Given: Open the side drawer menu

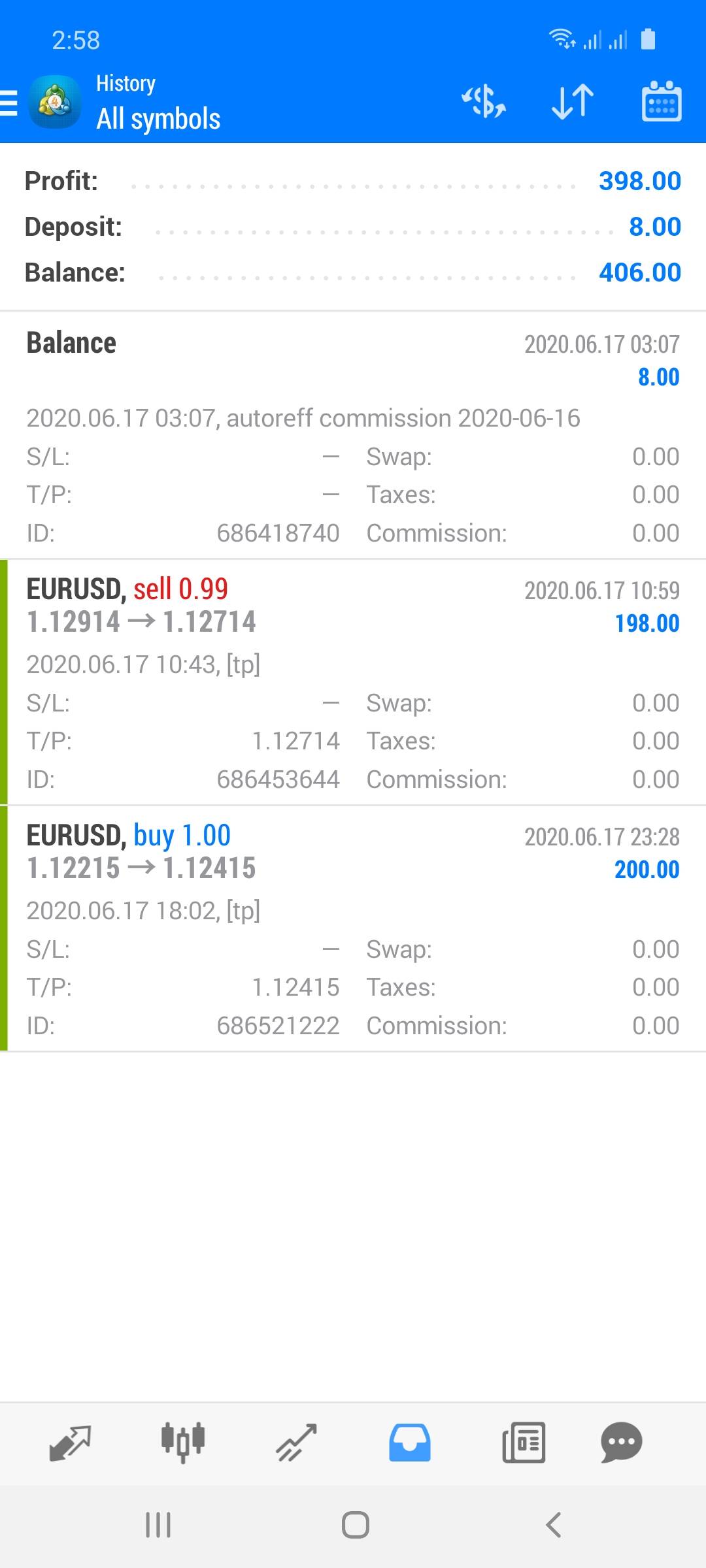Looking at the screenshot, I should click(x=10, y=103).
